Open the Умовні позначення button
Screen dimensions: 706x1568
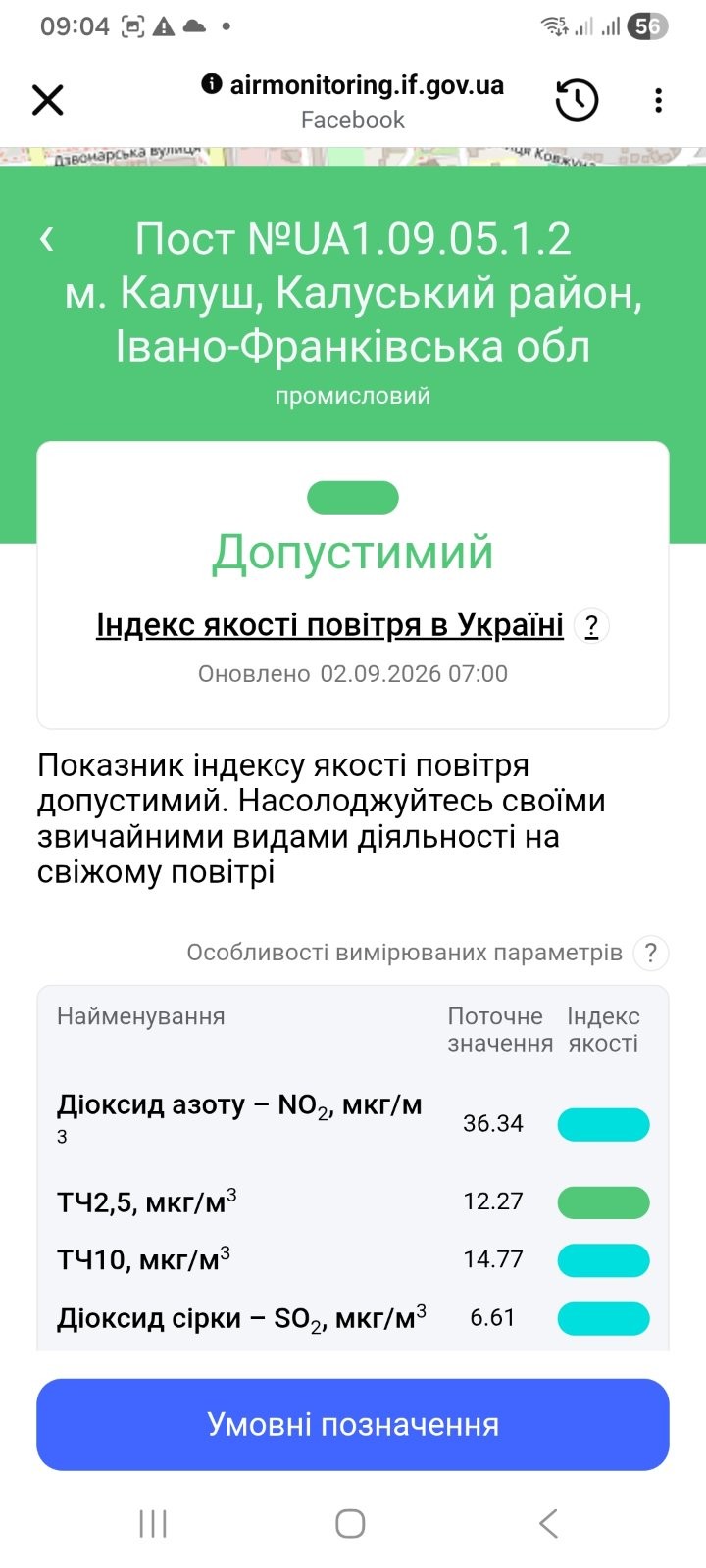coord(353,1424)
